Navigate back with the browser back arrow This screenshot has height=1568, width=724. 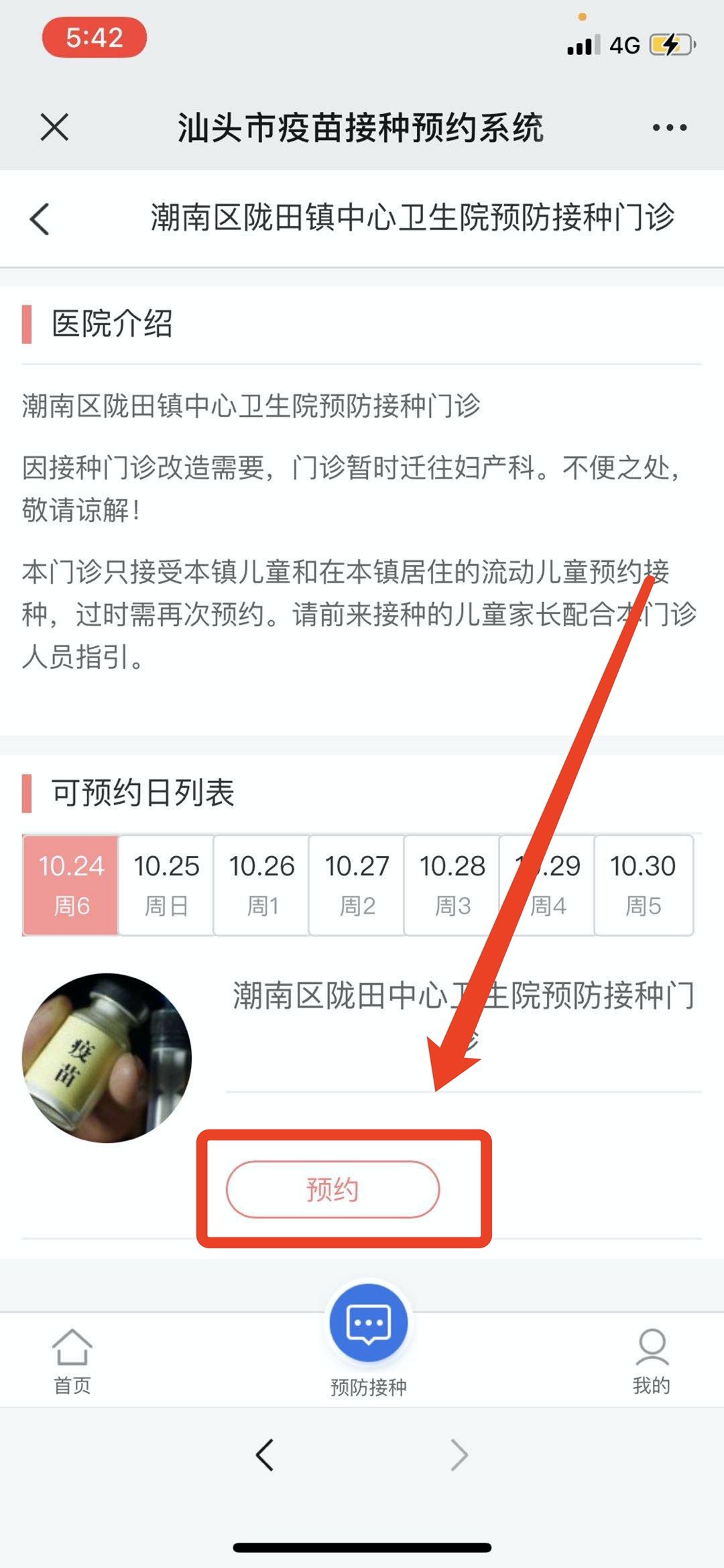coord(265,1455)
